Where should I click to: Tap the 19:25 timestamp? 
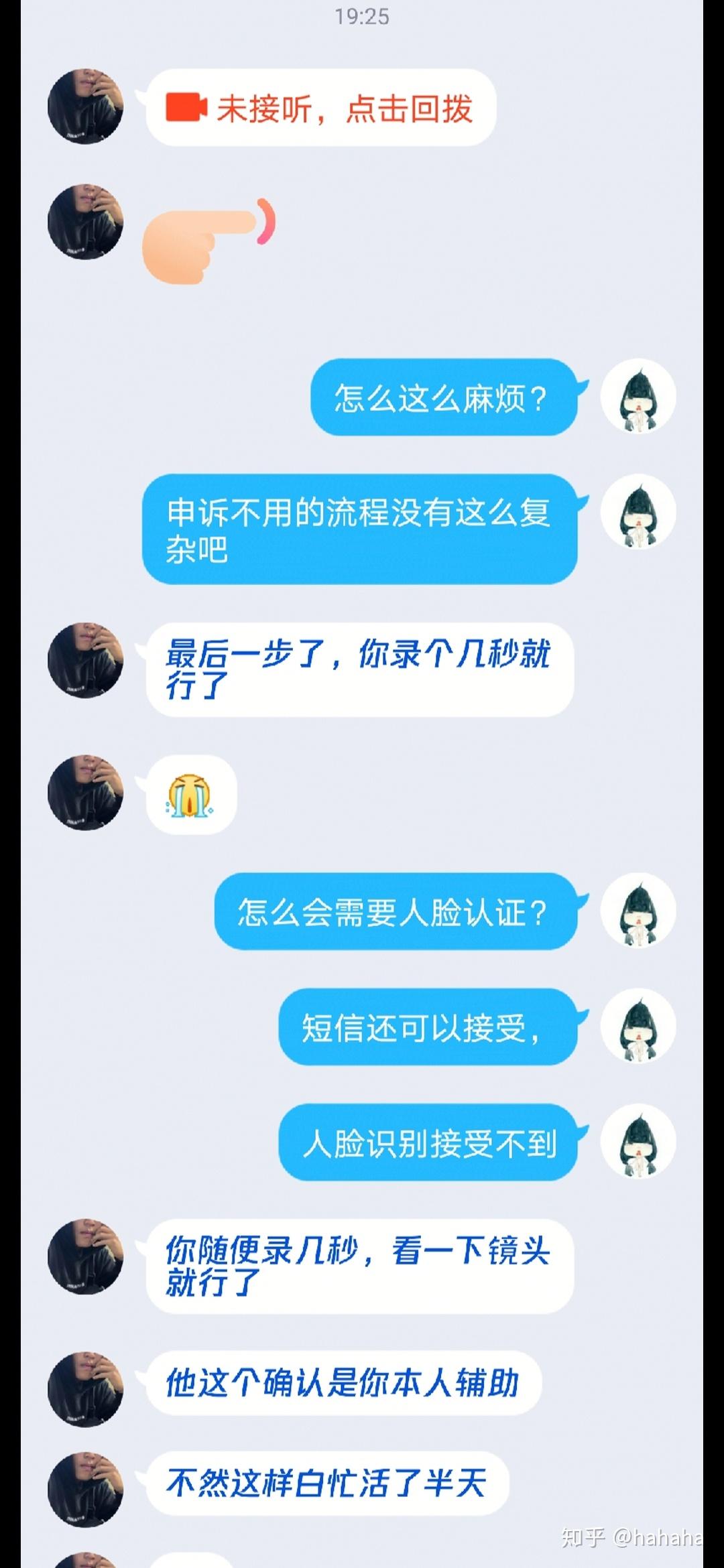pyautogui.click(x=362, y=18)
